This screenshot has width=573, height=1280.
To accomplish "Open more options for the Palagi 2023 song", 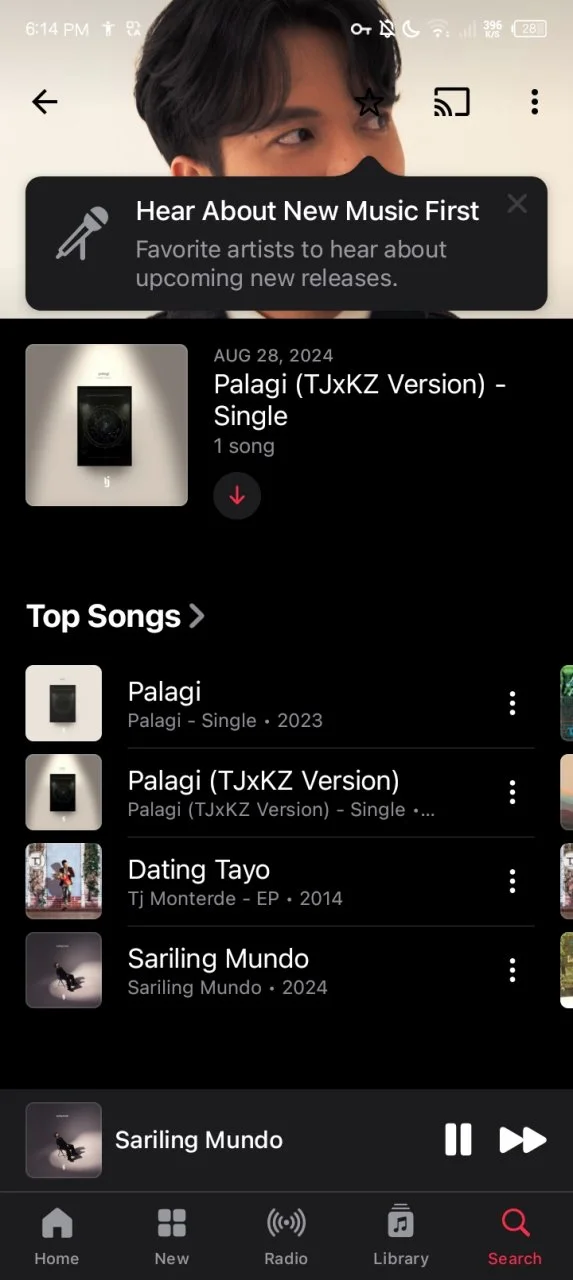I will (x=512, y=703).
